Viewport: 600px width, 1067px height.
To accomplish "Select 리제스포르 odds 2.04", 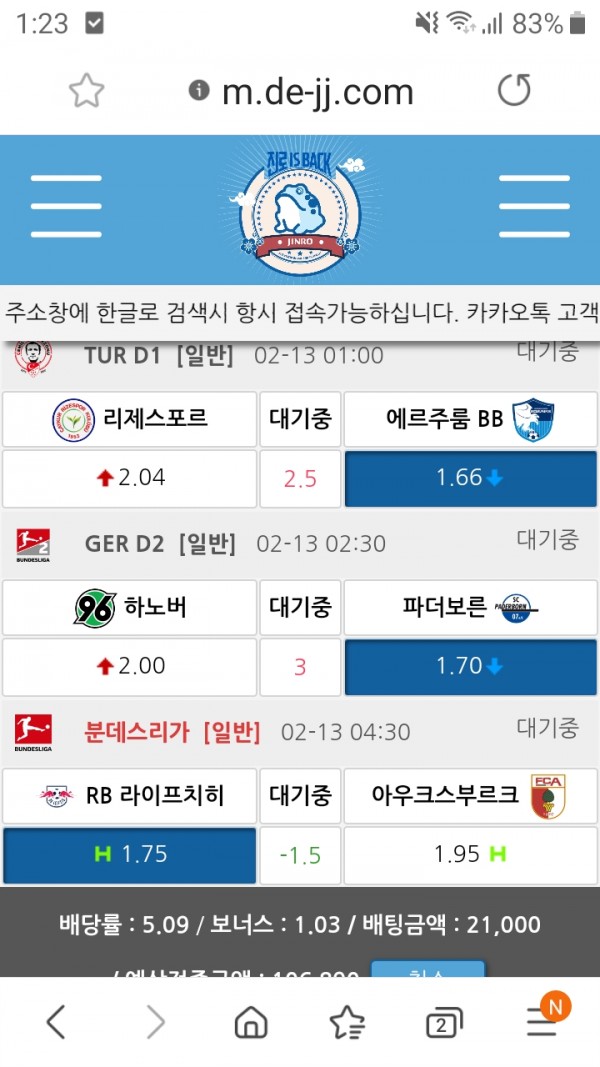I will point(129,479).
